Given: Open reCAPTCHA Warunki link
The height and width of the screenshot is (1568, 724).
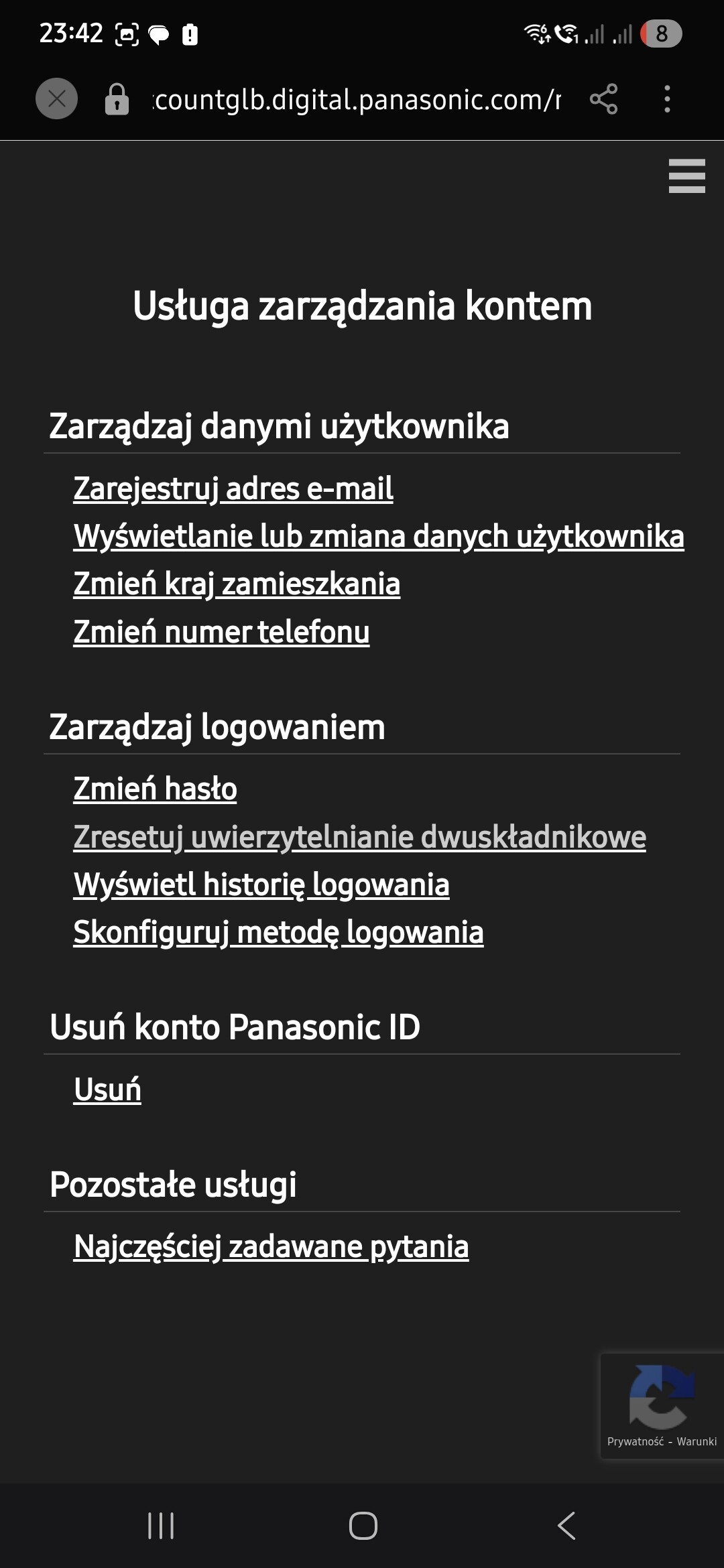Looking at the screenshot, I should (x=697, y=1441).
